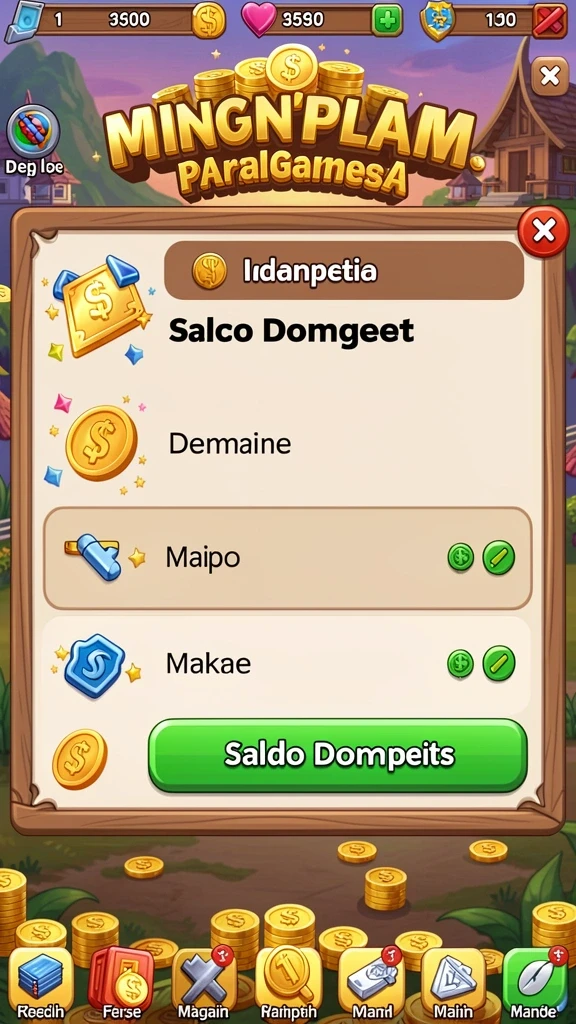Tap the green coin icon on Makae

(460, 664)
